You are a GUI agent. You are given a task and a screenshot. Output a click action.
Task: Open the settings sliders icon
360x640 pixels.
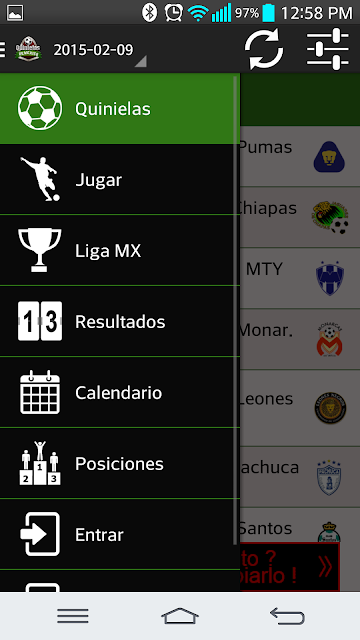pyautogui.click(x=328, y=49)
